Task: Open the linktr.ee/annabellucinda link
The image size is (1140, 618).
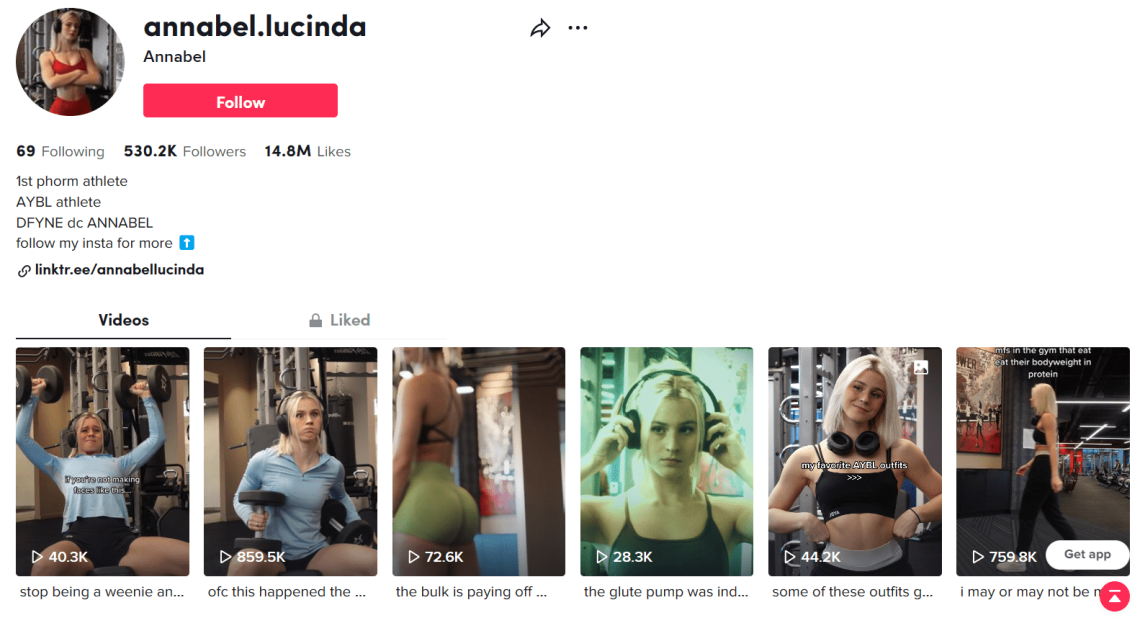Action: pos(119,270)
